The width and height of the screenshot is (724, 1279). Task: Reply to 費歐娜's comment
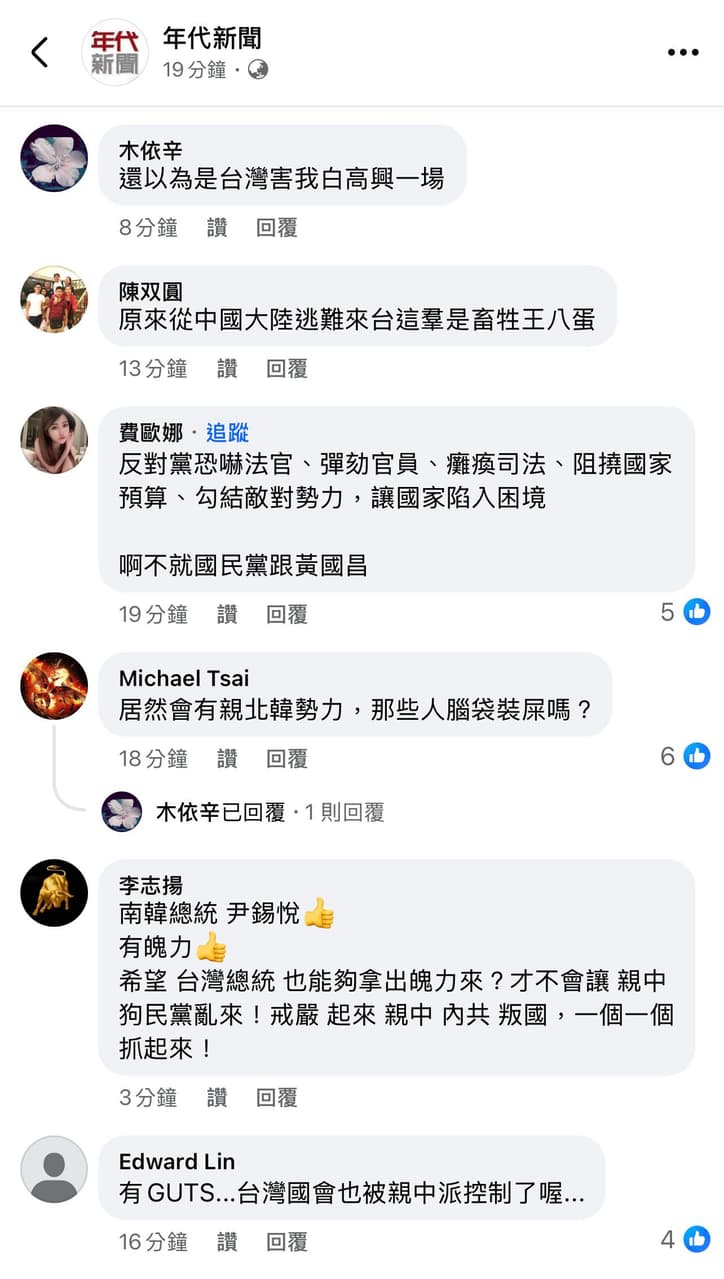pyautogui.click(x=287, y=614)
